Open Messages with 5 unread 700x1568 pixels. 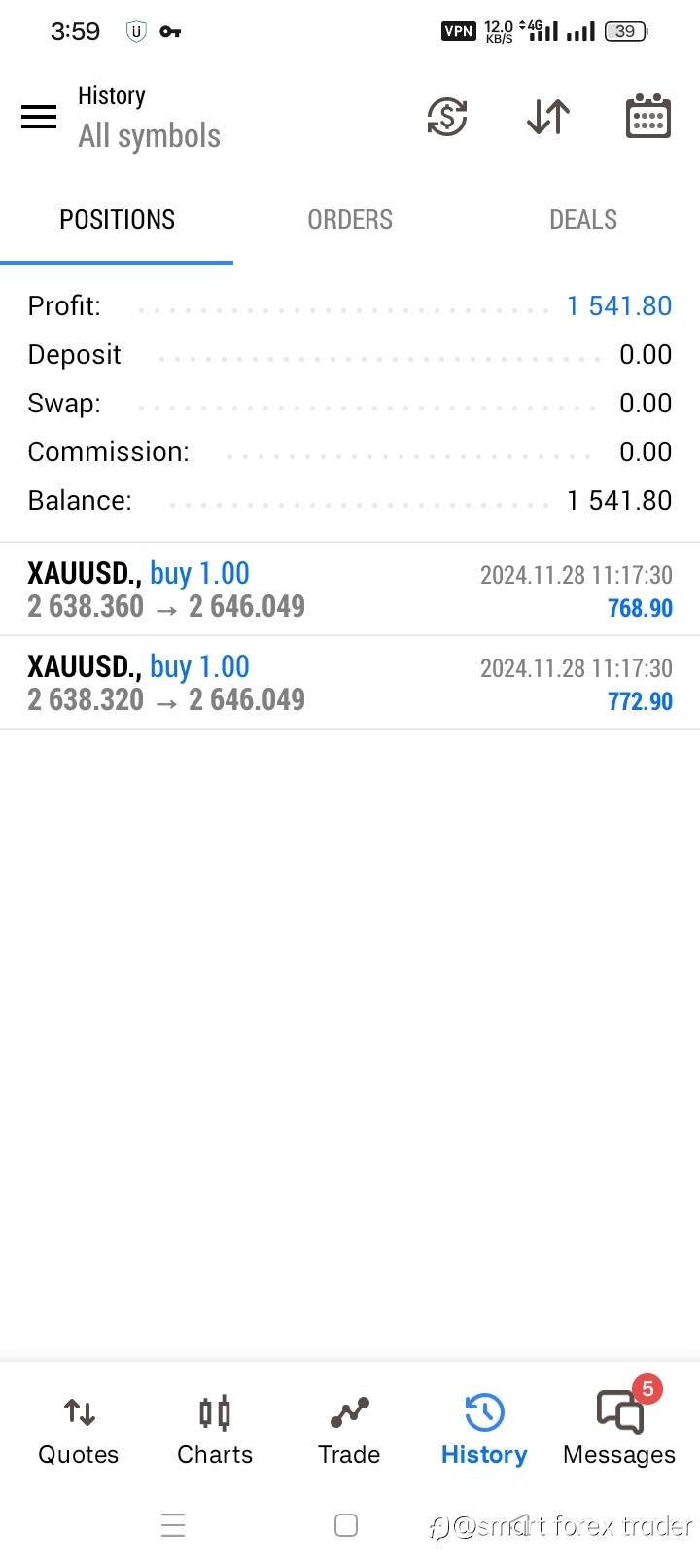coord(619,1430)
